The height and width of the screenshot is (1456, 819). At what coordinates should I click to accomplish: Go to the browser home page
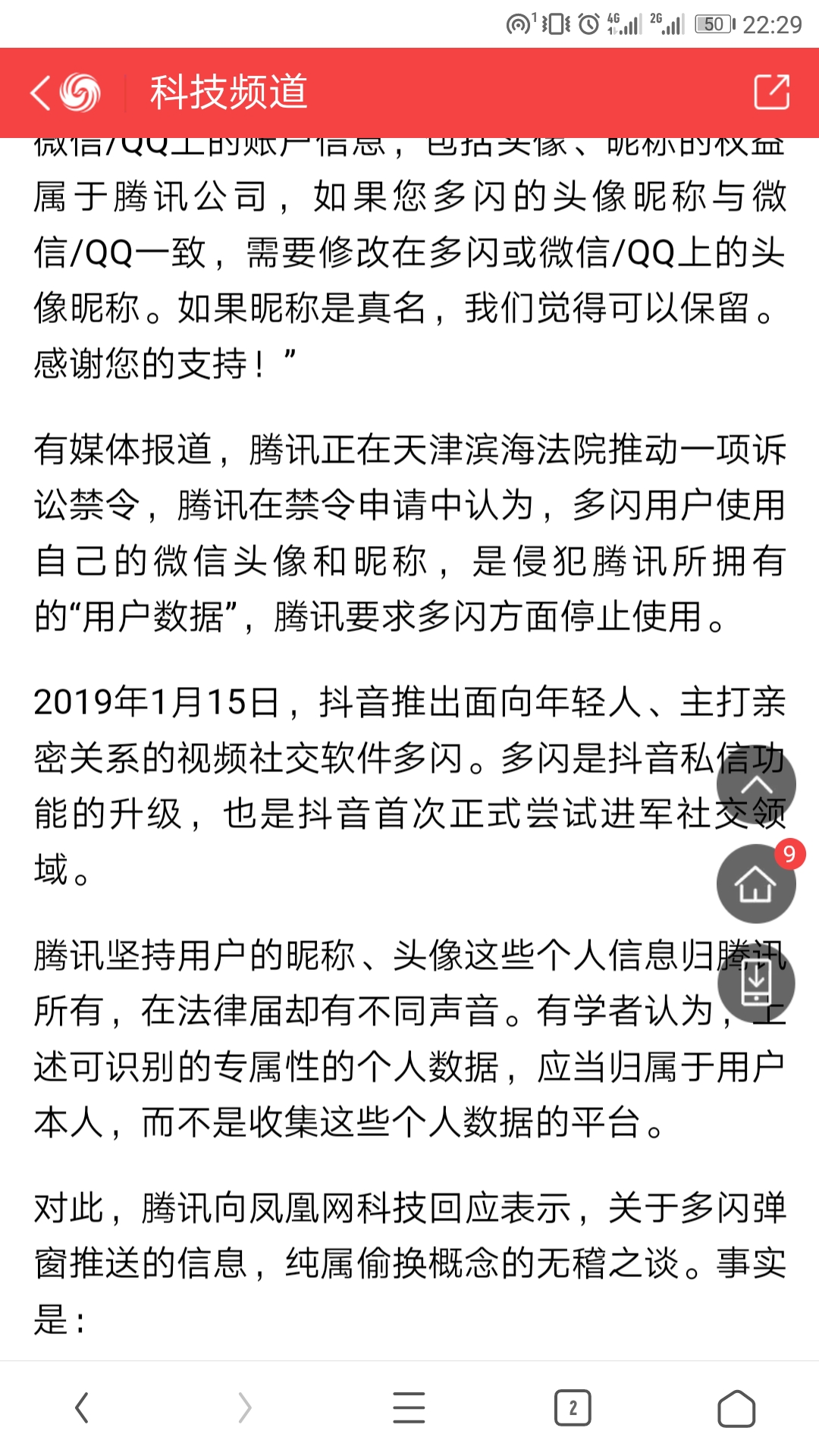coord(736,1409)
